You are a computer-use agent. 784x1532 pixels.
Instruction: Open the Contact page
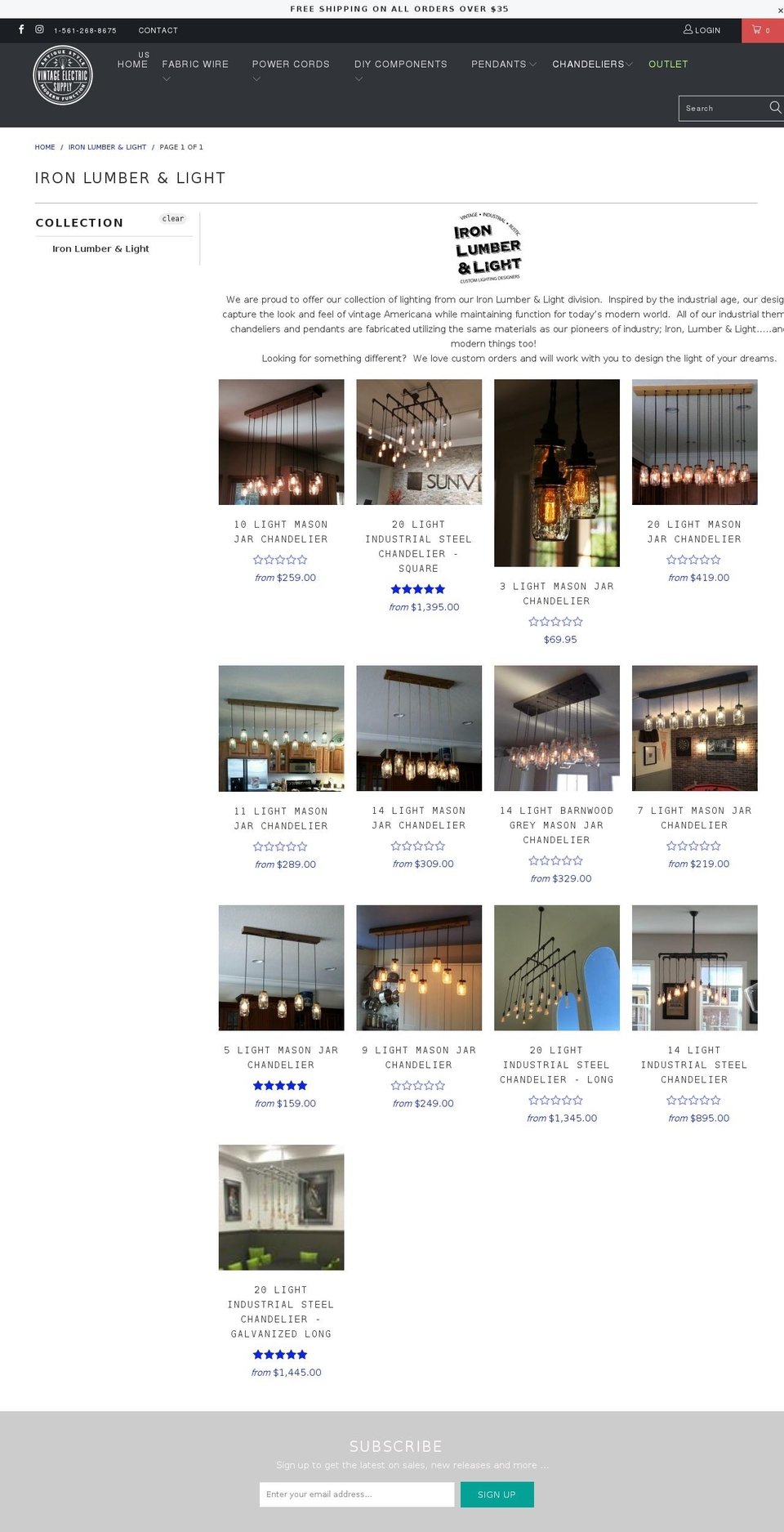158,30
